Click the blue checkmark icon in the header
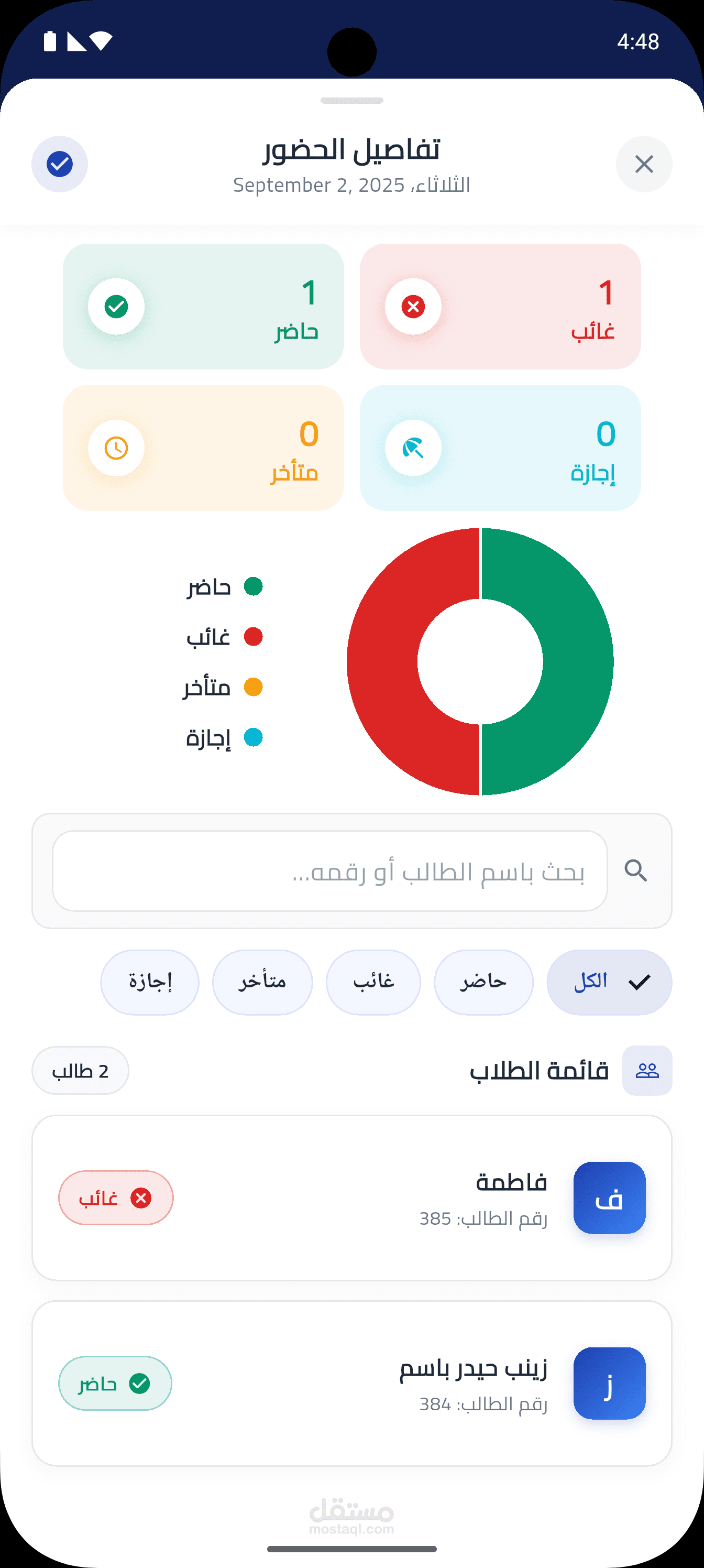This screenshot has width=704, height=1568. click(x=59, y=164)
